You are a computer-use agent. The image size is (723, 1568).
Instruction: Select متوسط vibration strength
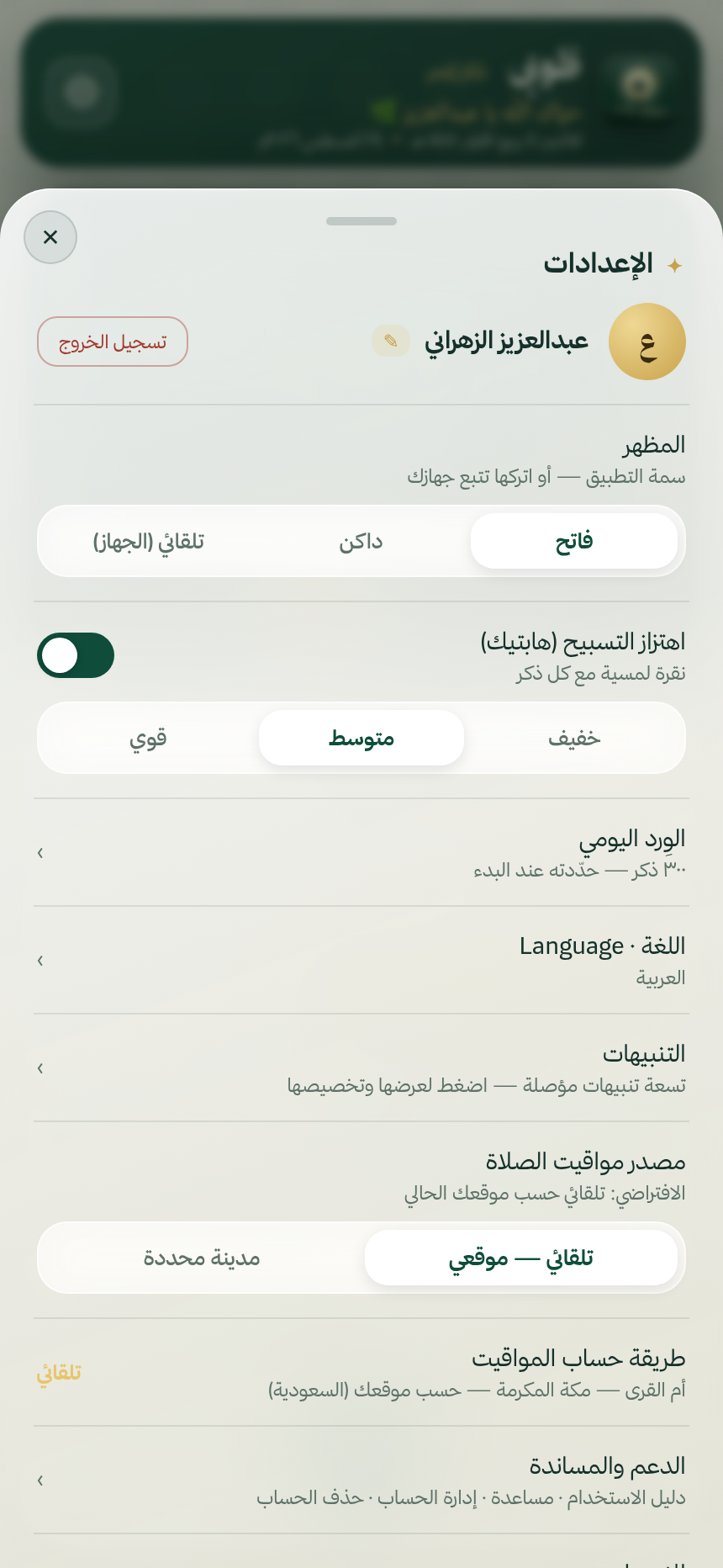click(x=361, y=738)
